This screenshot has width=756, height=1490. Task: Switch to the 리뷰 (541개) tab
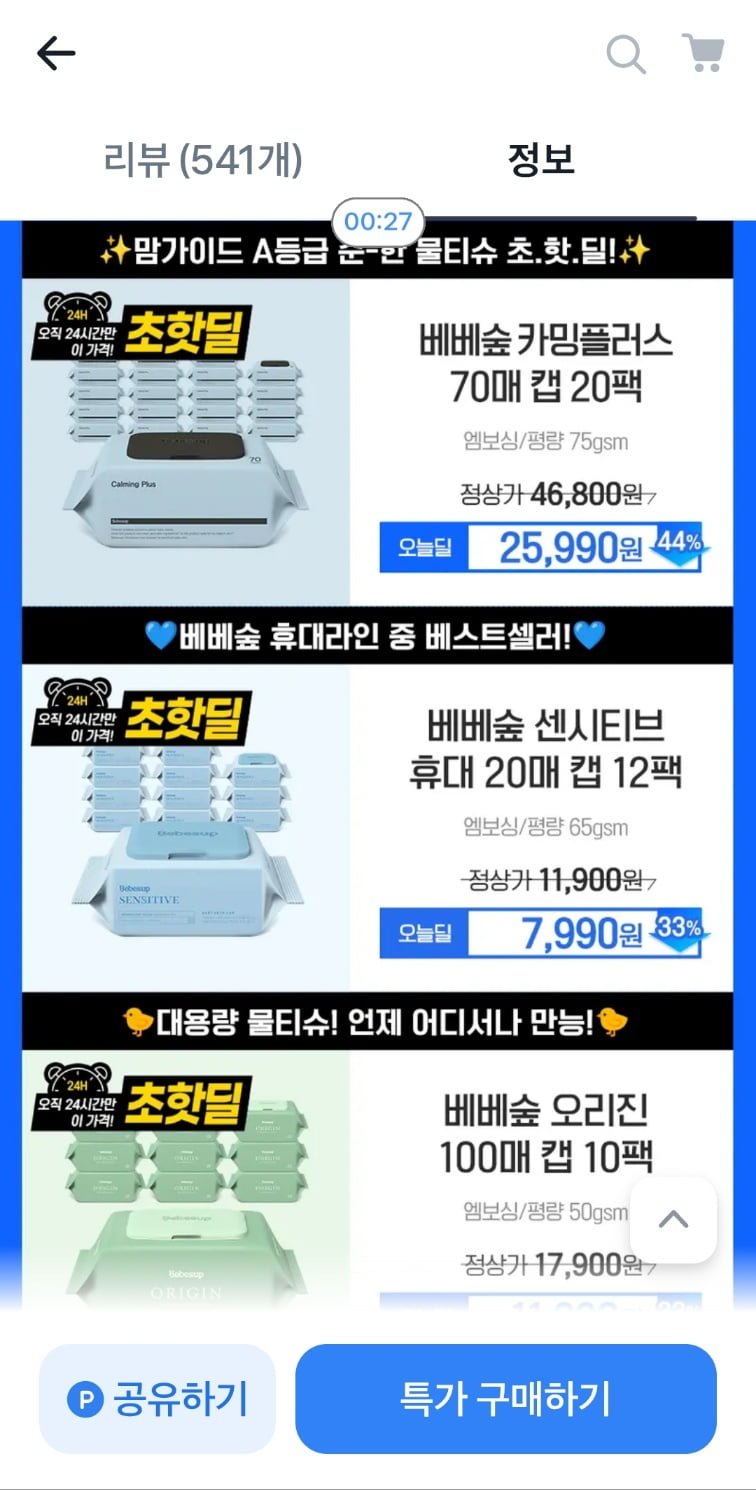tap(203, 160)
